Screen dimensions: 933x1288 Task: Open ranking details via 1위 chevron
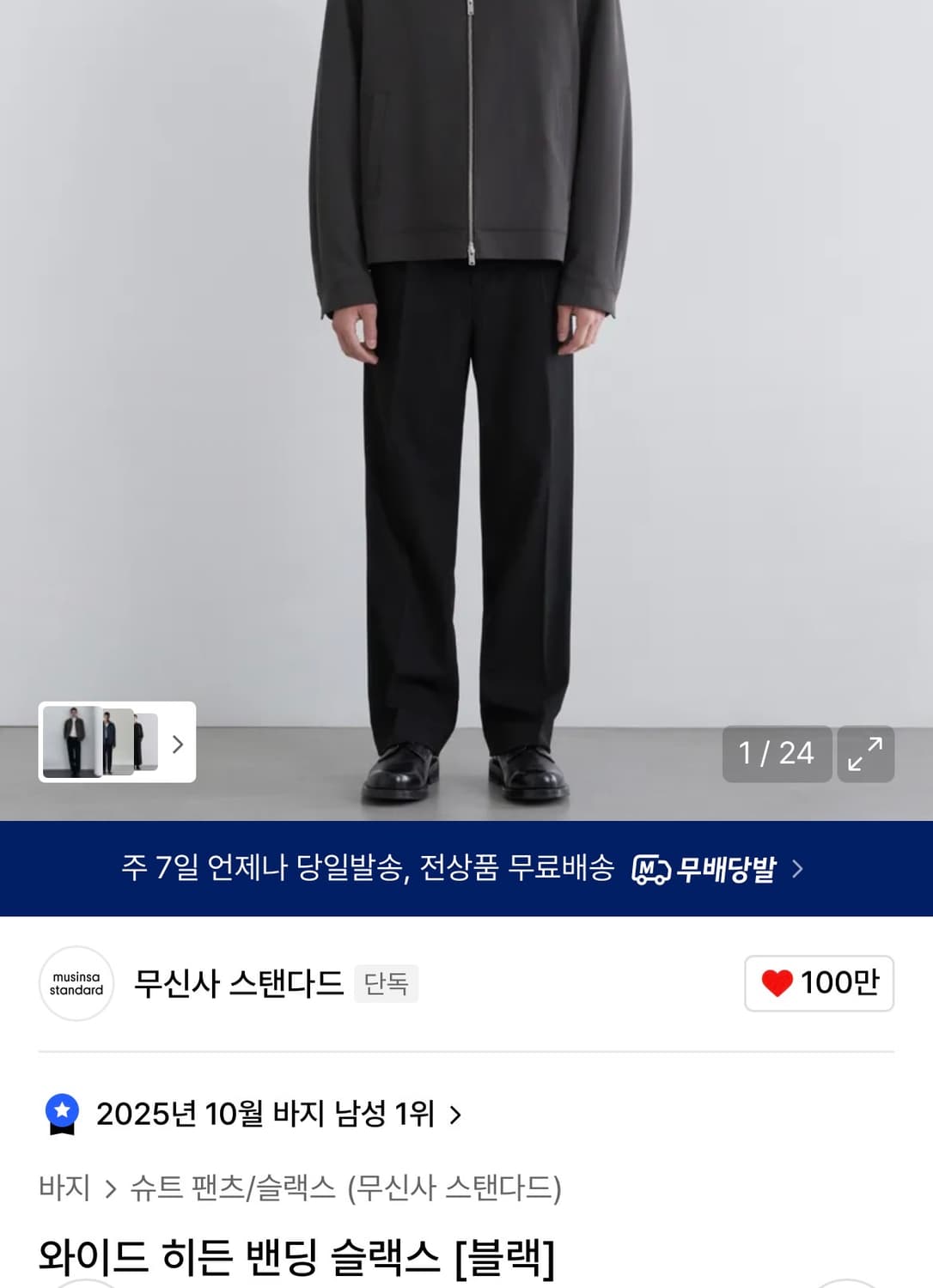pos(456,1115)
